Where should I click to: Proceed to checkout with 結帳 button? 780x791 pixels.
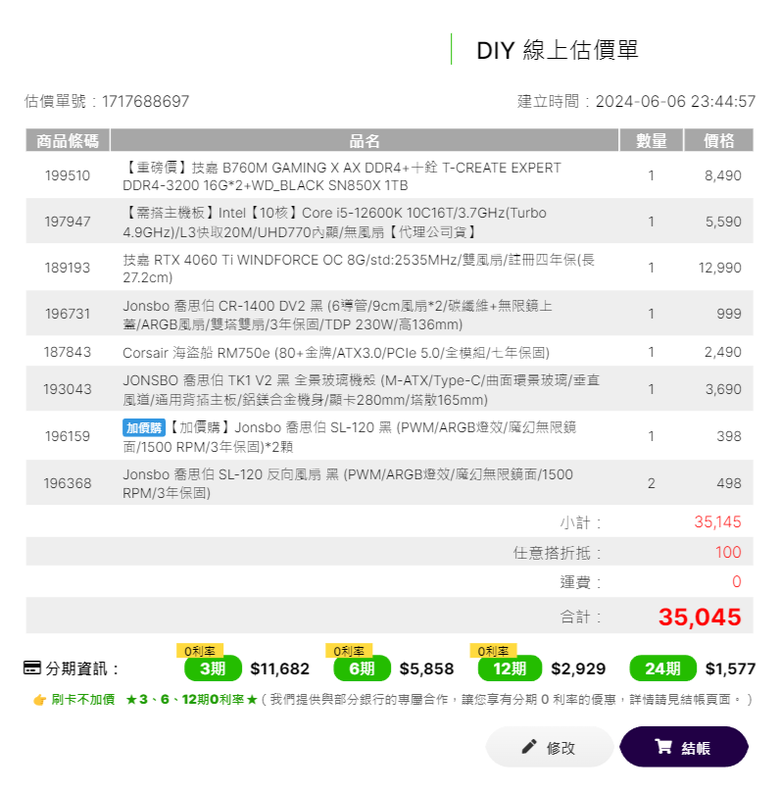click(683, 747)
